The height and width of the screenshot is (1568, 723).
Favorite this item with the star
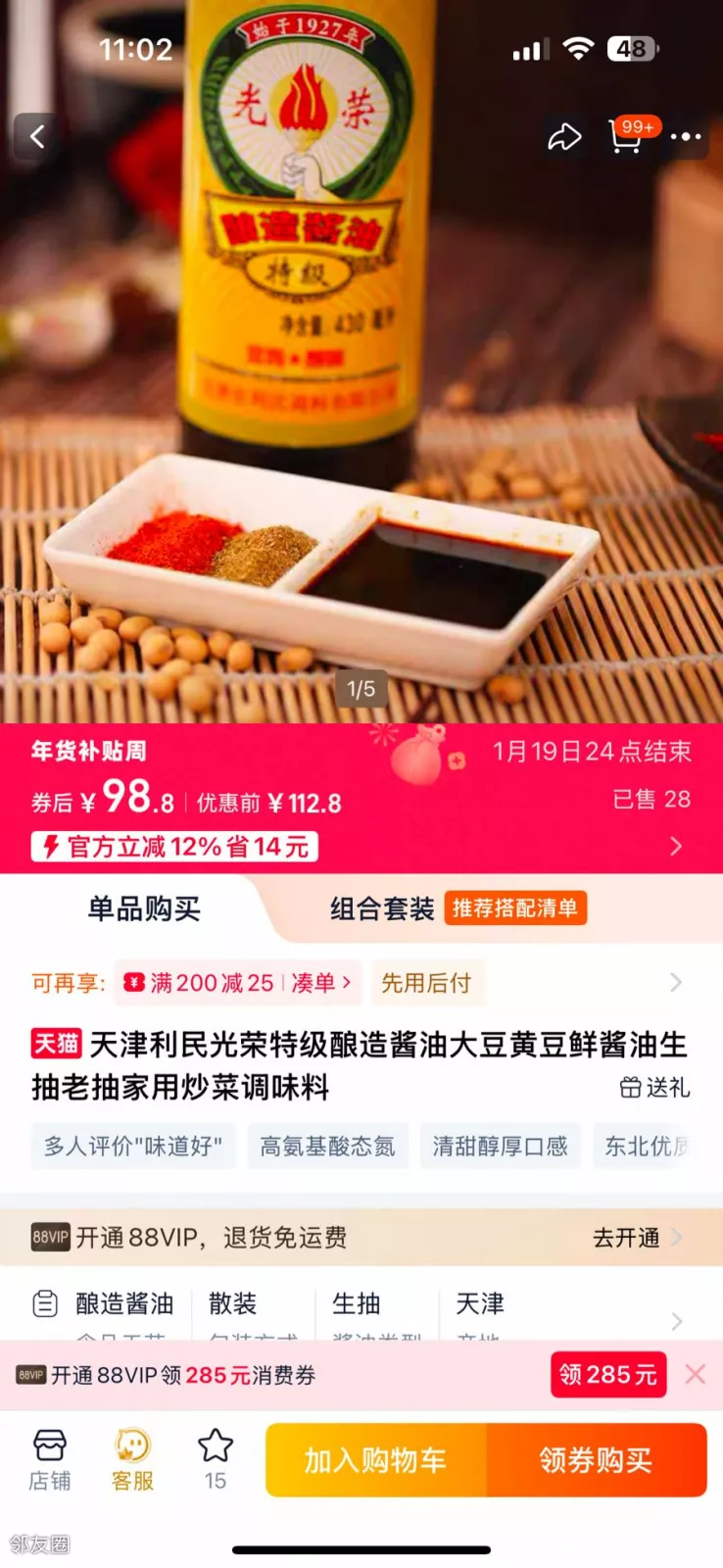click(216, 1459)
